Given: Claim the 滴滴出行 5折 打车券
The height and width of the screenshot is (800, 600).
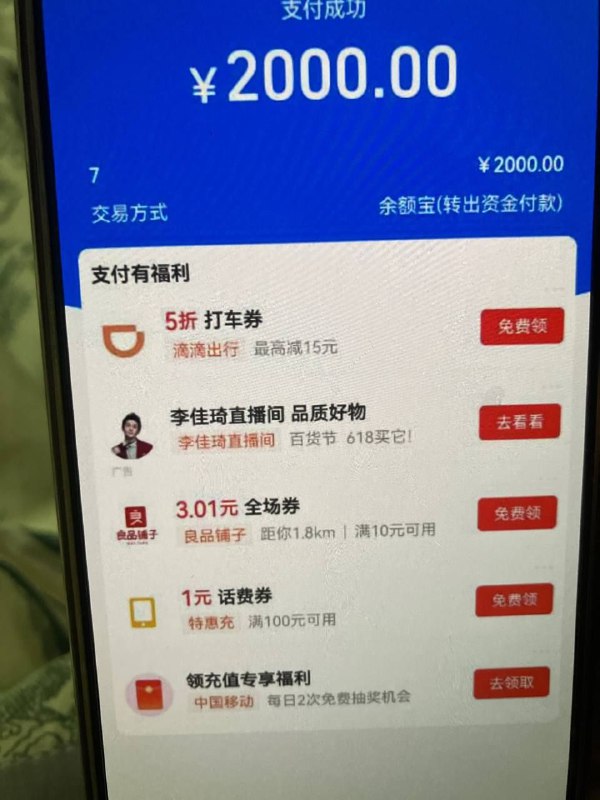Looking at the screenshot, I should pyautogui.click(x=521, y=327).
